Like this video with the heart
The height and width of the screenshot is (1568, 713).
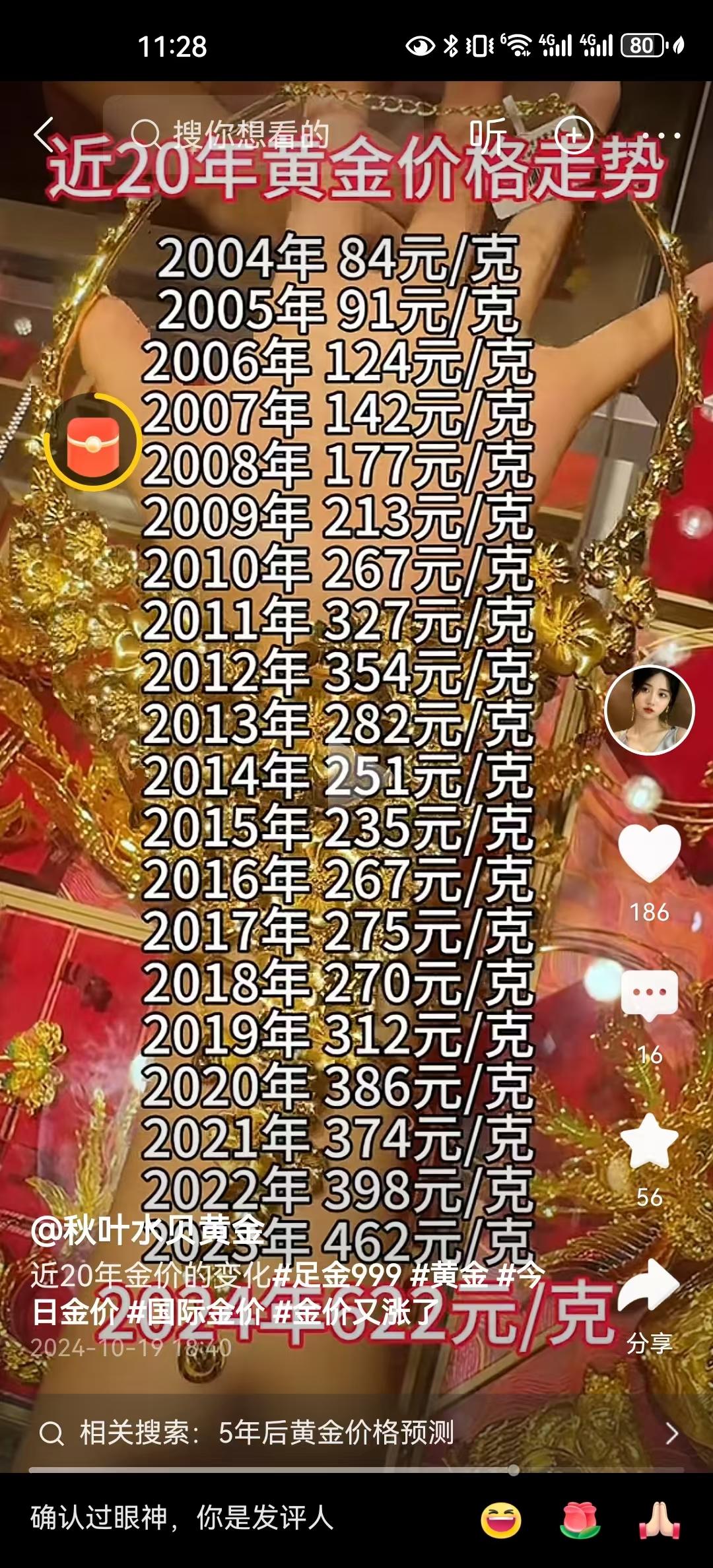[650, 853]
